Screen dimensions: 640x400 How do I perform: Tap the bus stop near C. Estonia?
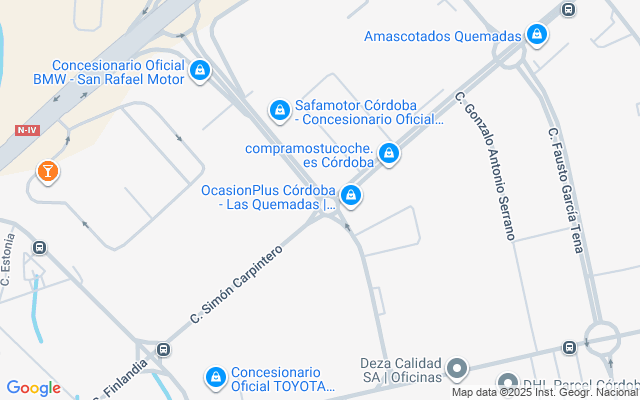(40, 248)
